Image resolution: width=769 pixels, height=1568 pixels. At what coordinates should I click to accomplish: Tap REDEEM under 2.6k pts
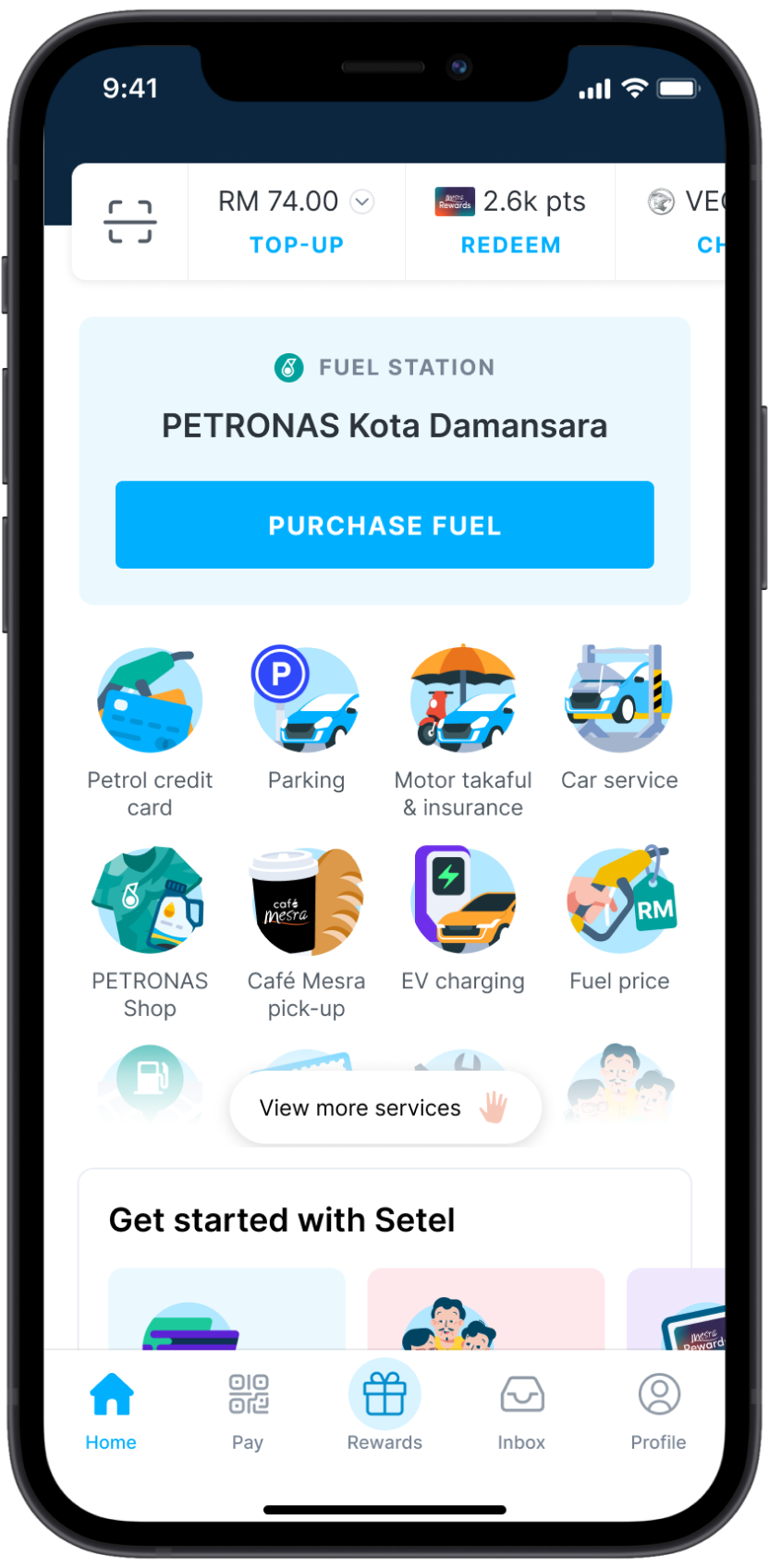(510, 245)
